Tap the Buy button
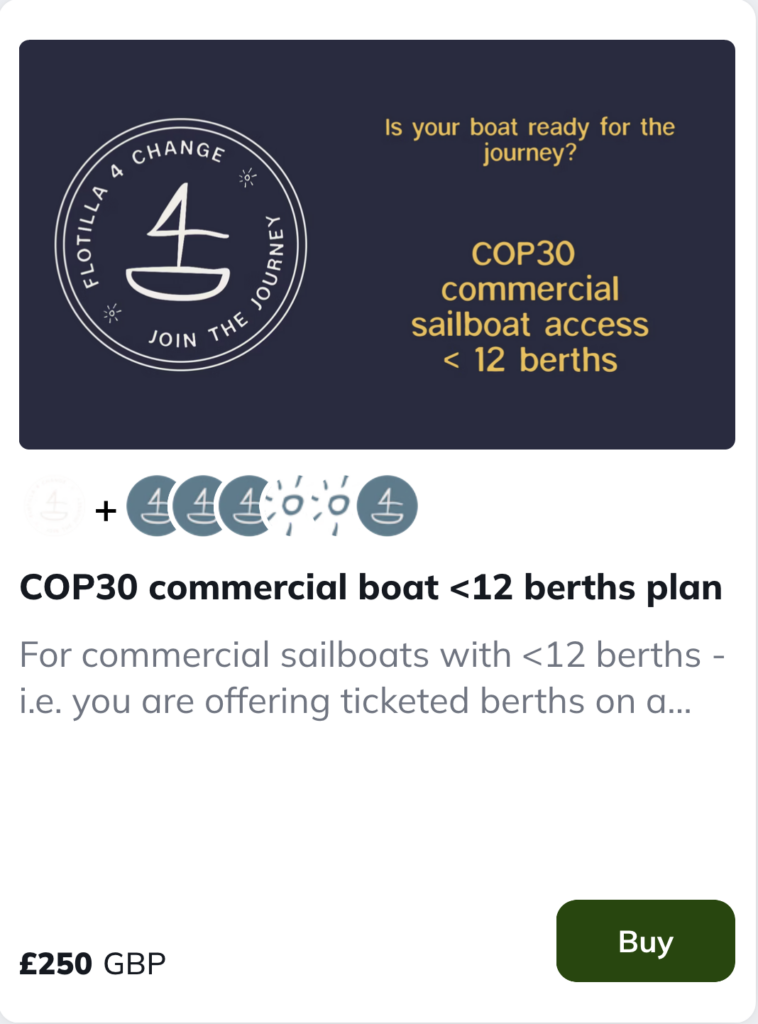 point(645,941)
